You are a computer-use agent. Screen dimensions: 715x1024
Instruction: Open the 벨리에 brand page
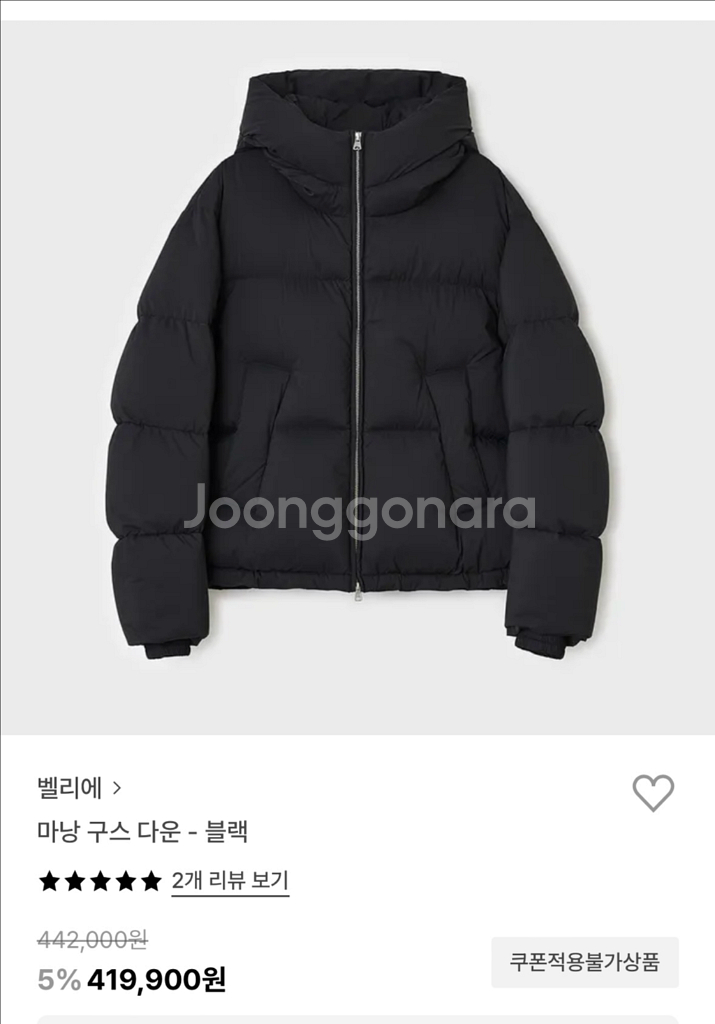[x=78, y=787]
